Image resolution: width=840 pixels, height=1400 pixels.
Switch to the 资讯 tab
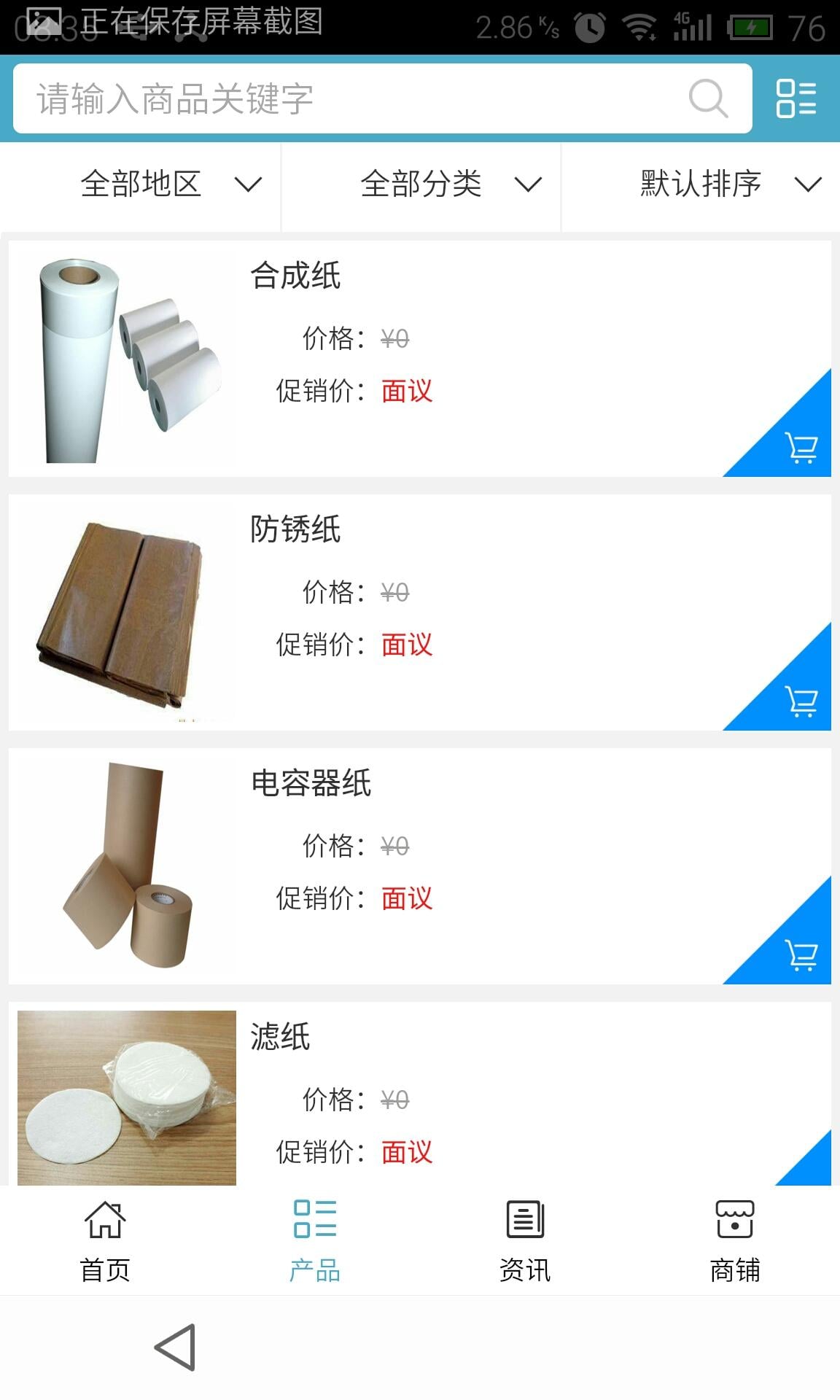point(525,1241)
